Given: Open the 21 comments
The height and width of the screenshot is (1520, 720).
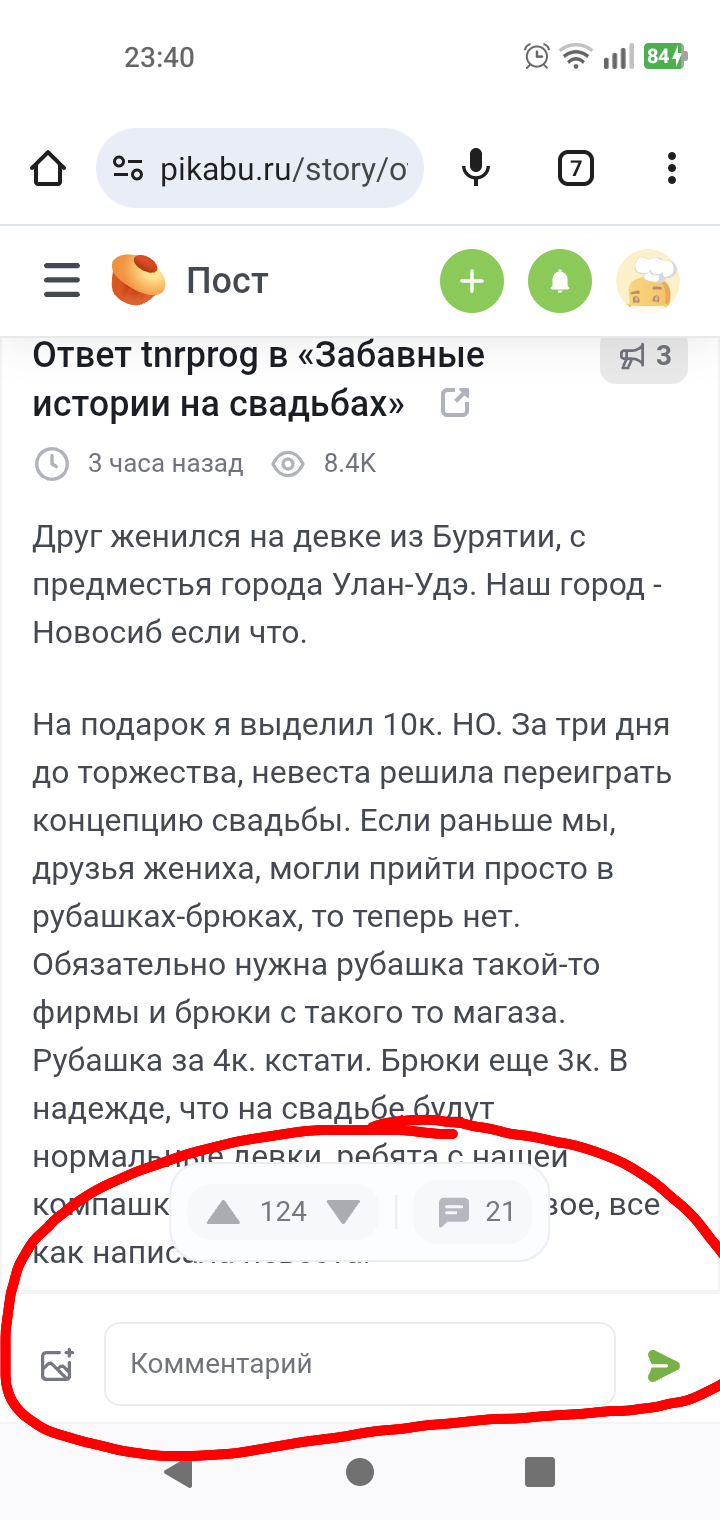Looking at the screenshot, I should click(472, 1213).
